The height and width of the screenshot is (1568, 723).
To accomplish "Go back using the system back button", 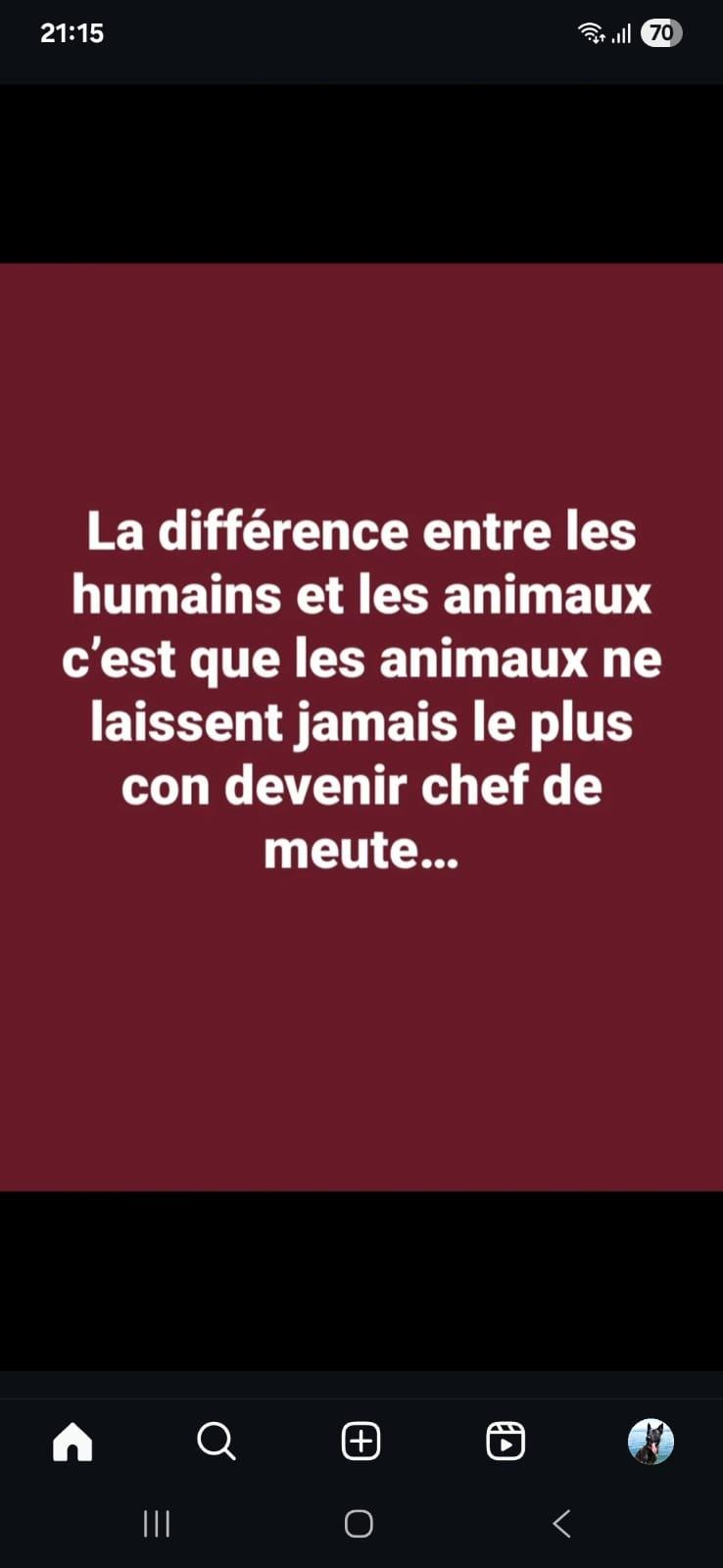I will pos(561,1523).
